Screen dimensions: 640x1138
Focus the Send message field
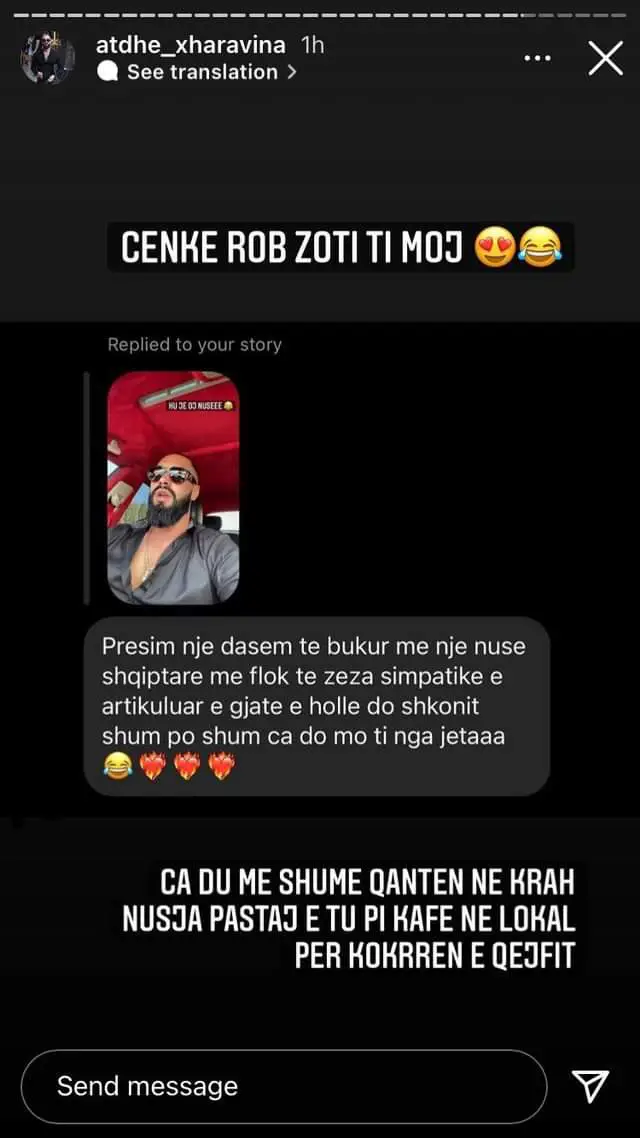point(284,1086)
